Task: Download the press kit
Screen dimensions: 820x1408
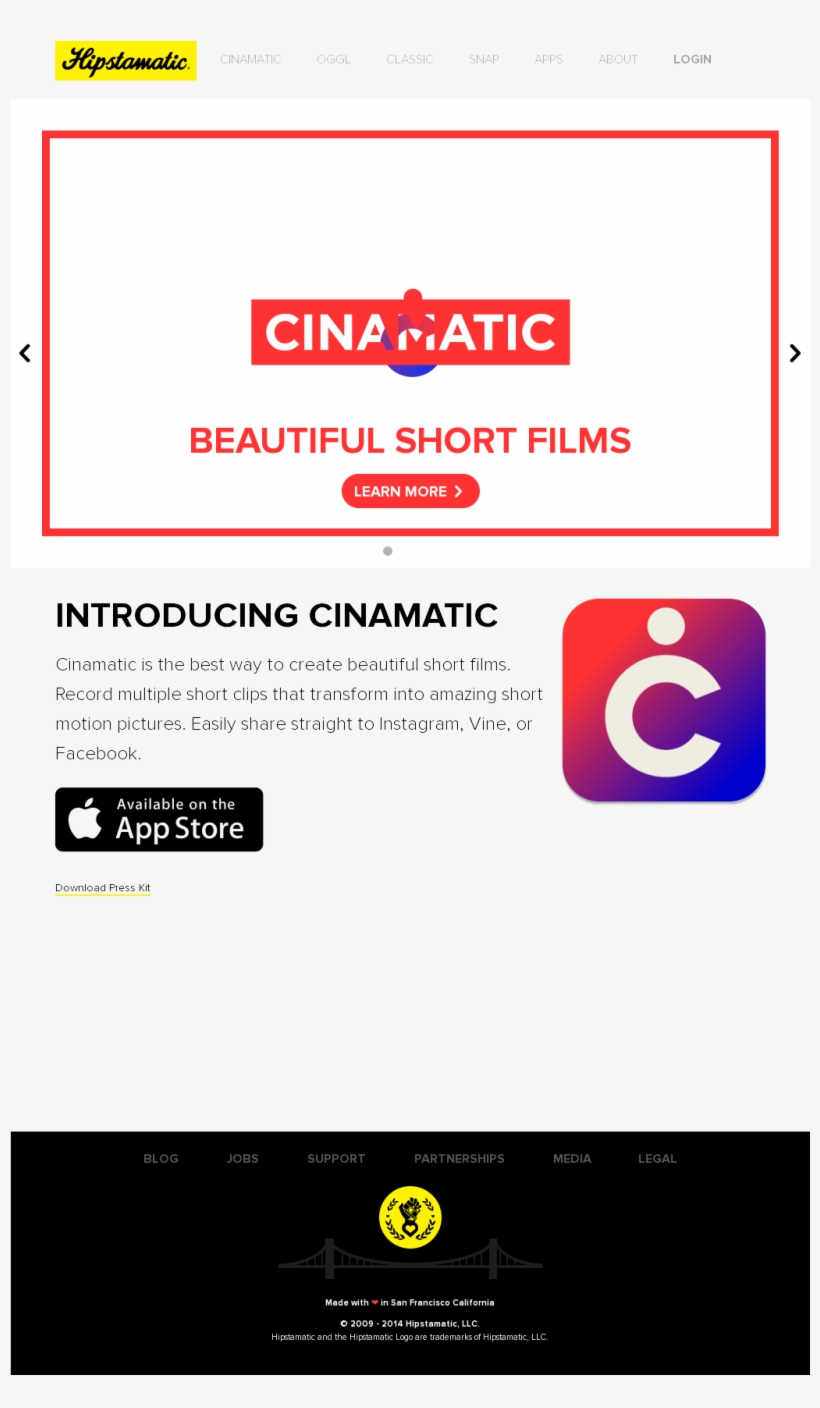Action: coord(102,888)
